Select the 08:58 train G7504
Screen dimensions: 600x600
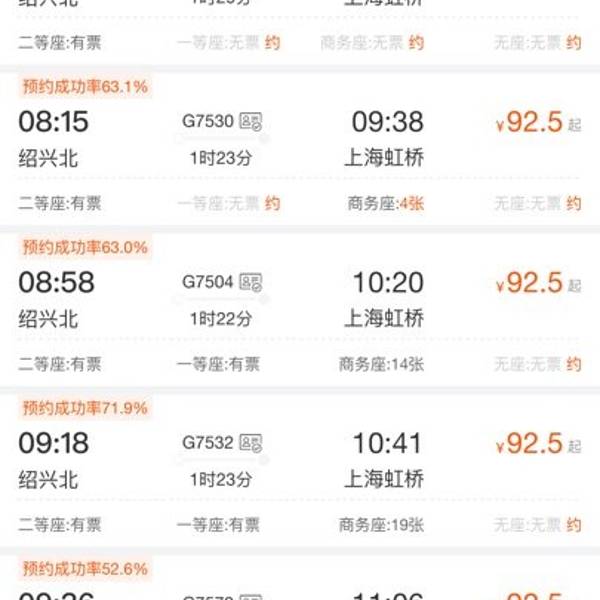click(300, 298)
